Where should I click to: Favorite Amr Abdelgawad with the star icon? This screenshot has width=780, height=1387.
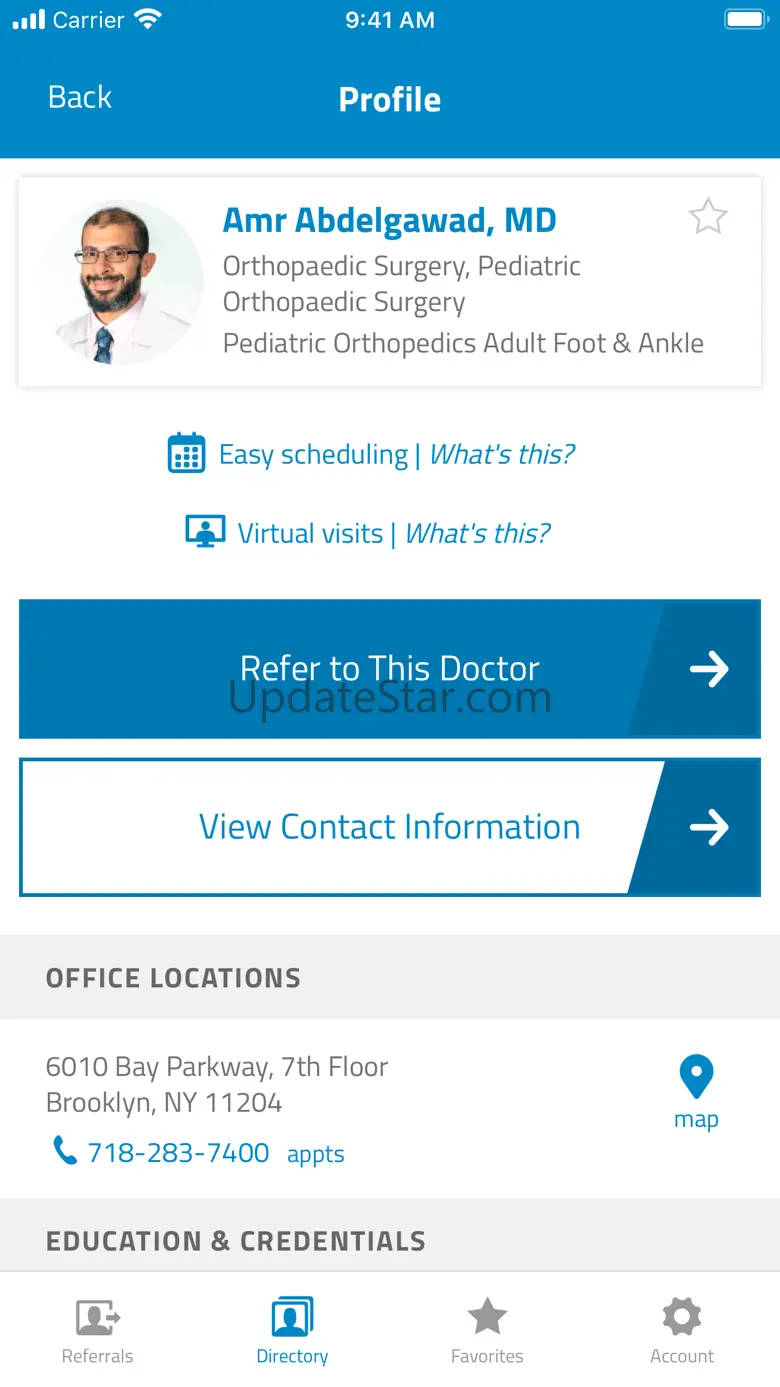tap(708, 217)
